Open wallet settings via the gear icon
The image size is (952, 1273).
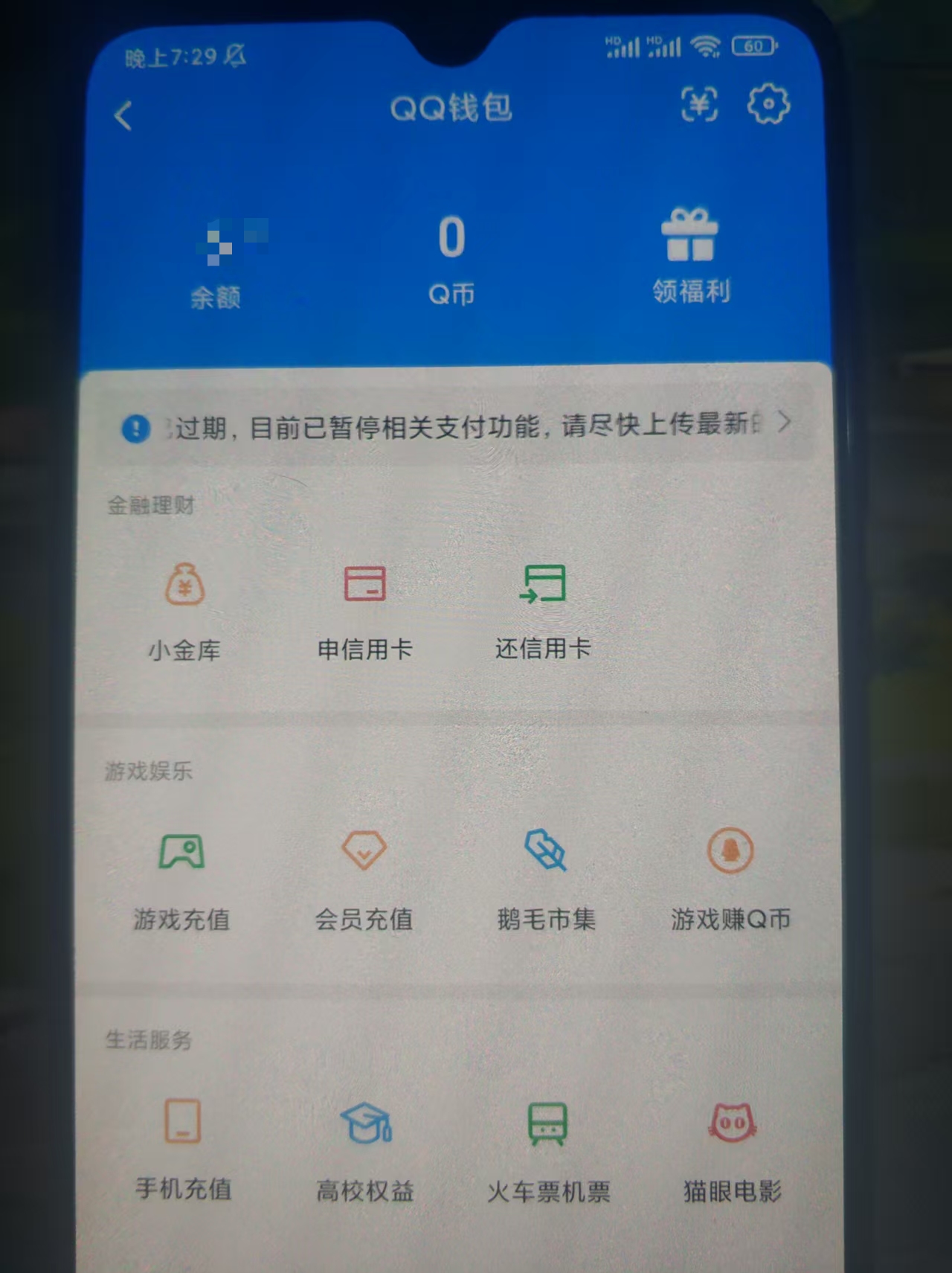coord(769,105)
